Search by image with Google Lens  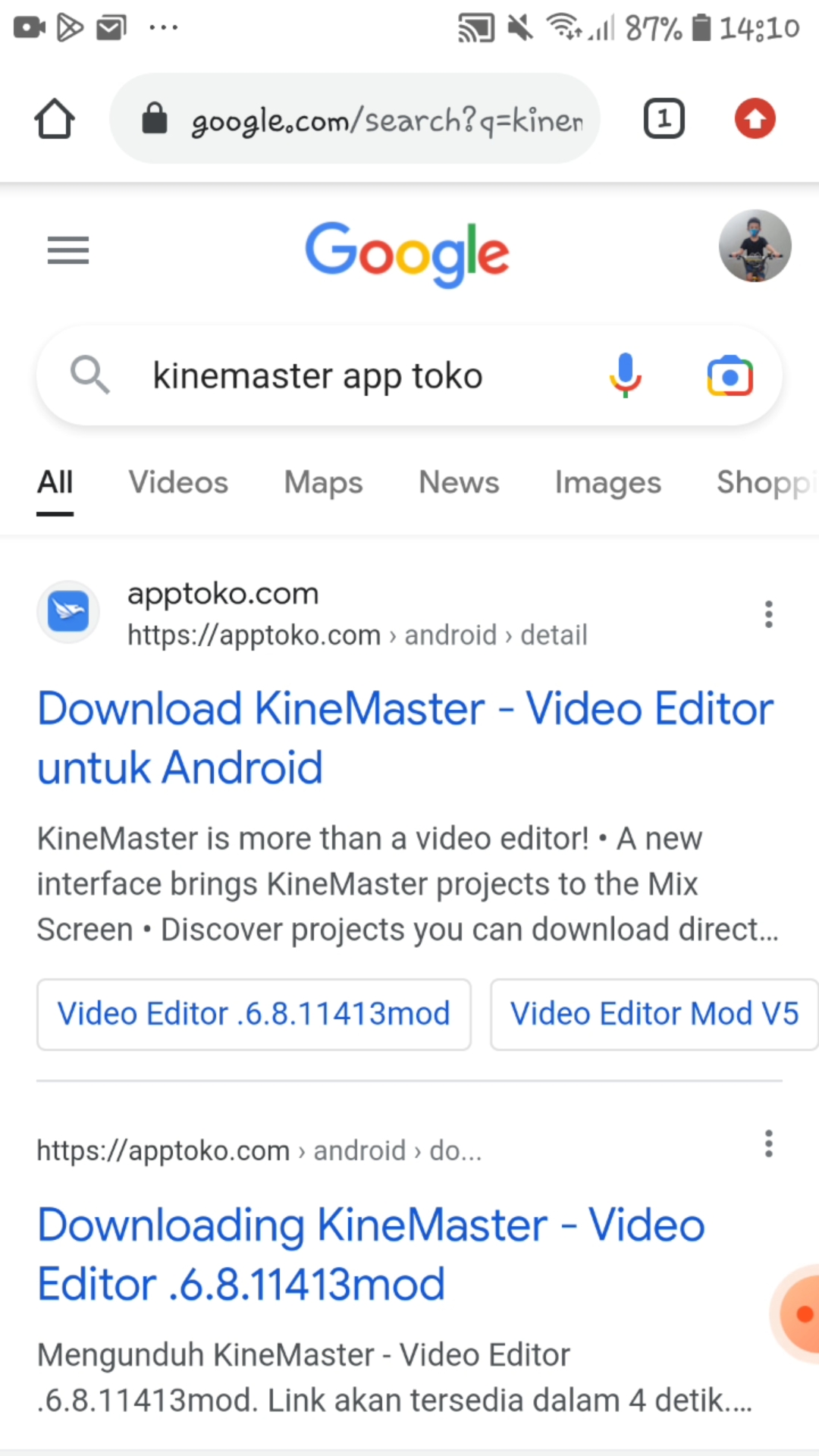pyautogui.click(x=730, y=376)
